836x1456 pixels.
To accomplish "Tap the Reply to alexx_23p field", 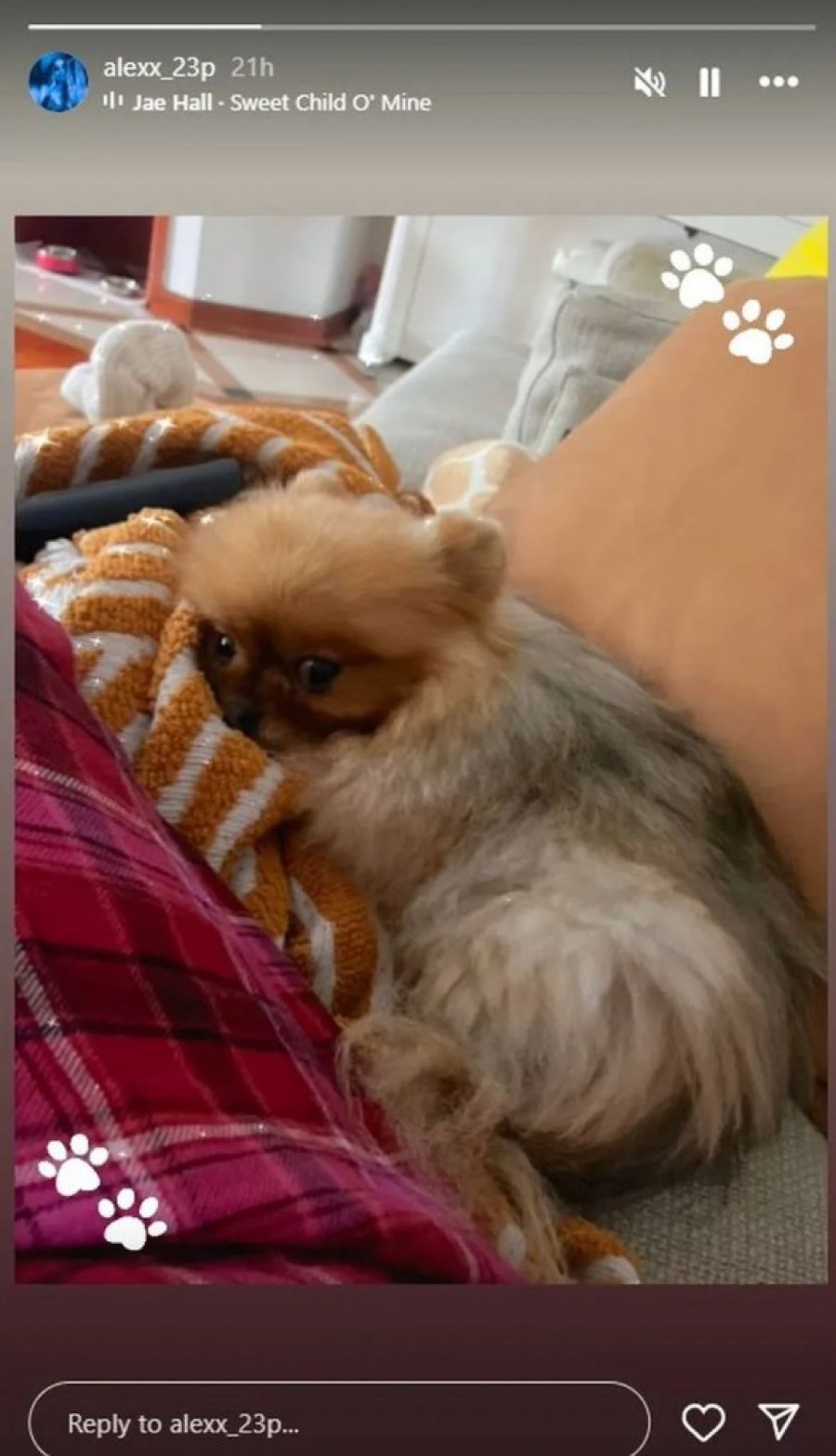I will [x=339, y=1423].
